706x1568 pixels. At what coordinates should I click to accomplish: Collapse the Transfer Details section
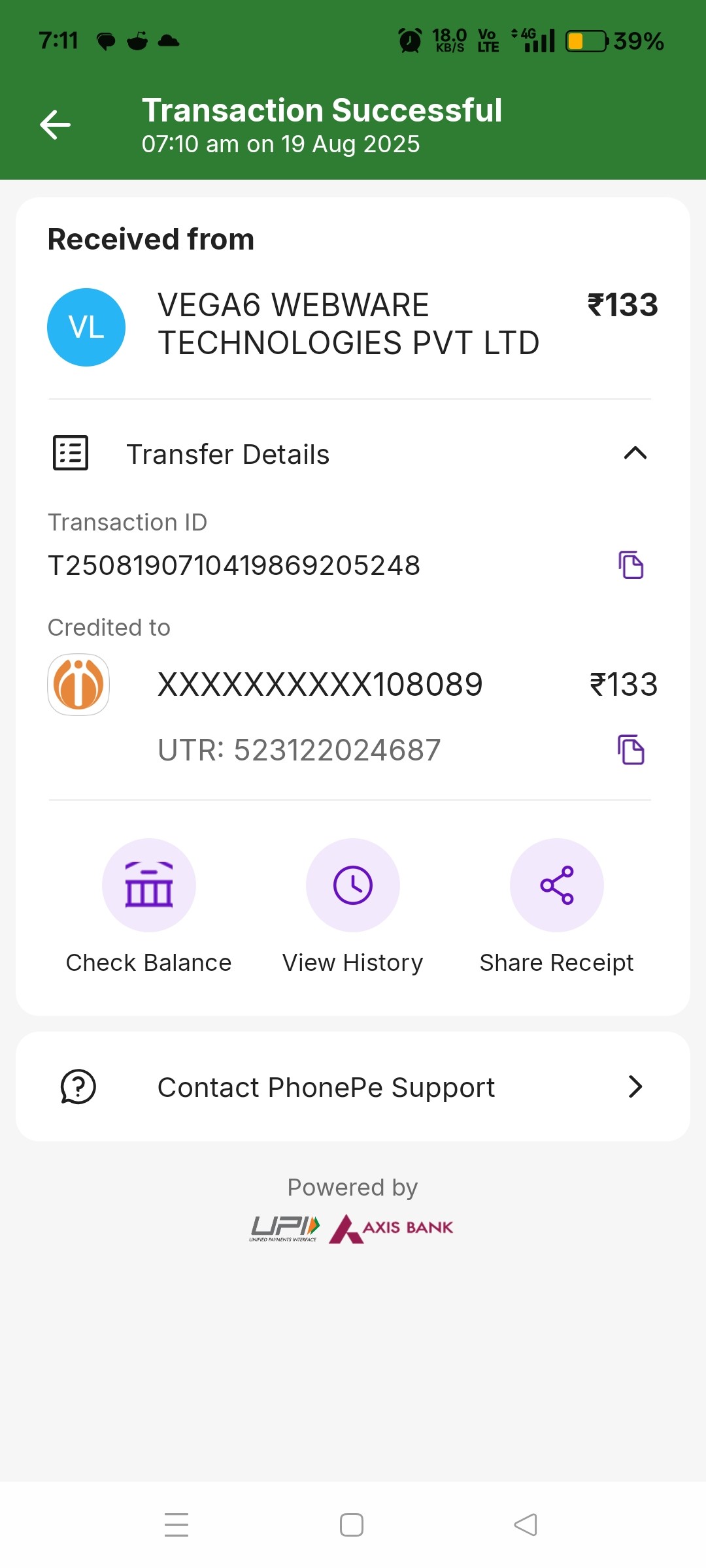coord(635,453)
